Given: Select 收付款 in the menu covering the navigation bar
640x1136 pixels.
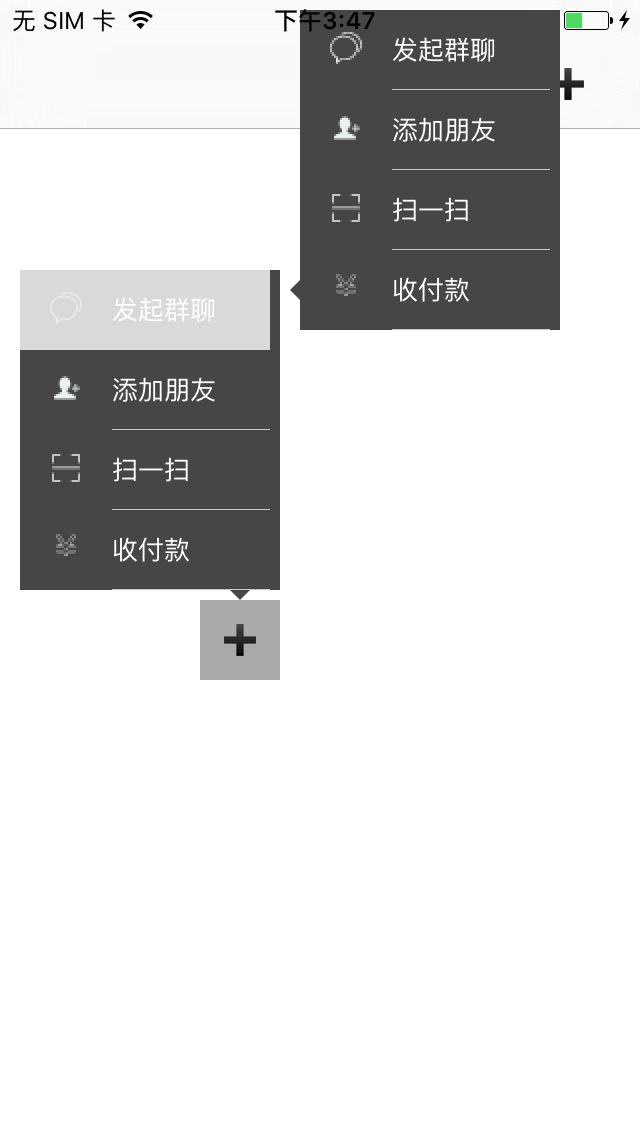Looking at the screenshot, I should tap(430, 289).
